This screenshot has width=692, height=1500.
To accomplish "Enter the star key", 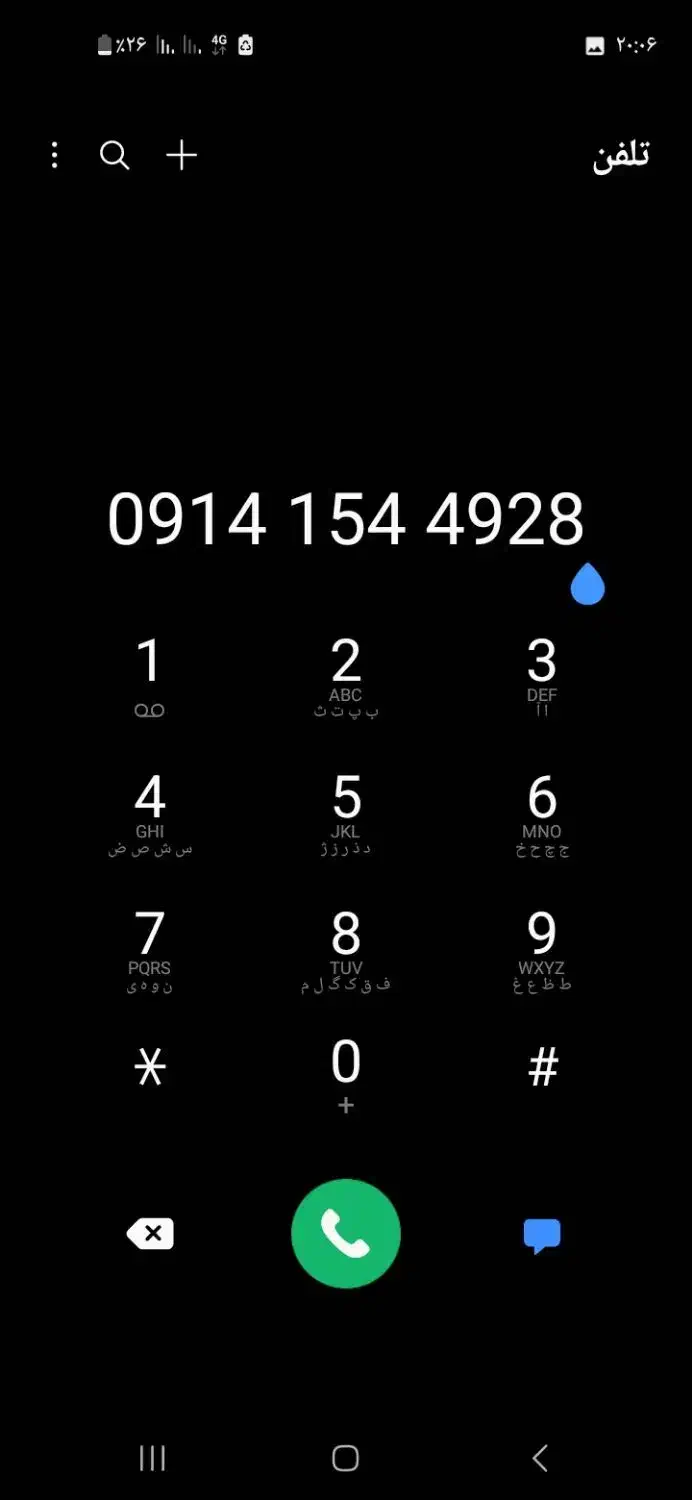I will point(149,1068).
